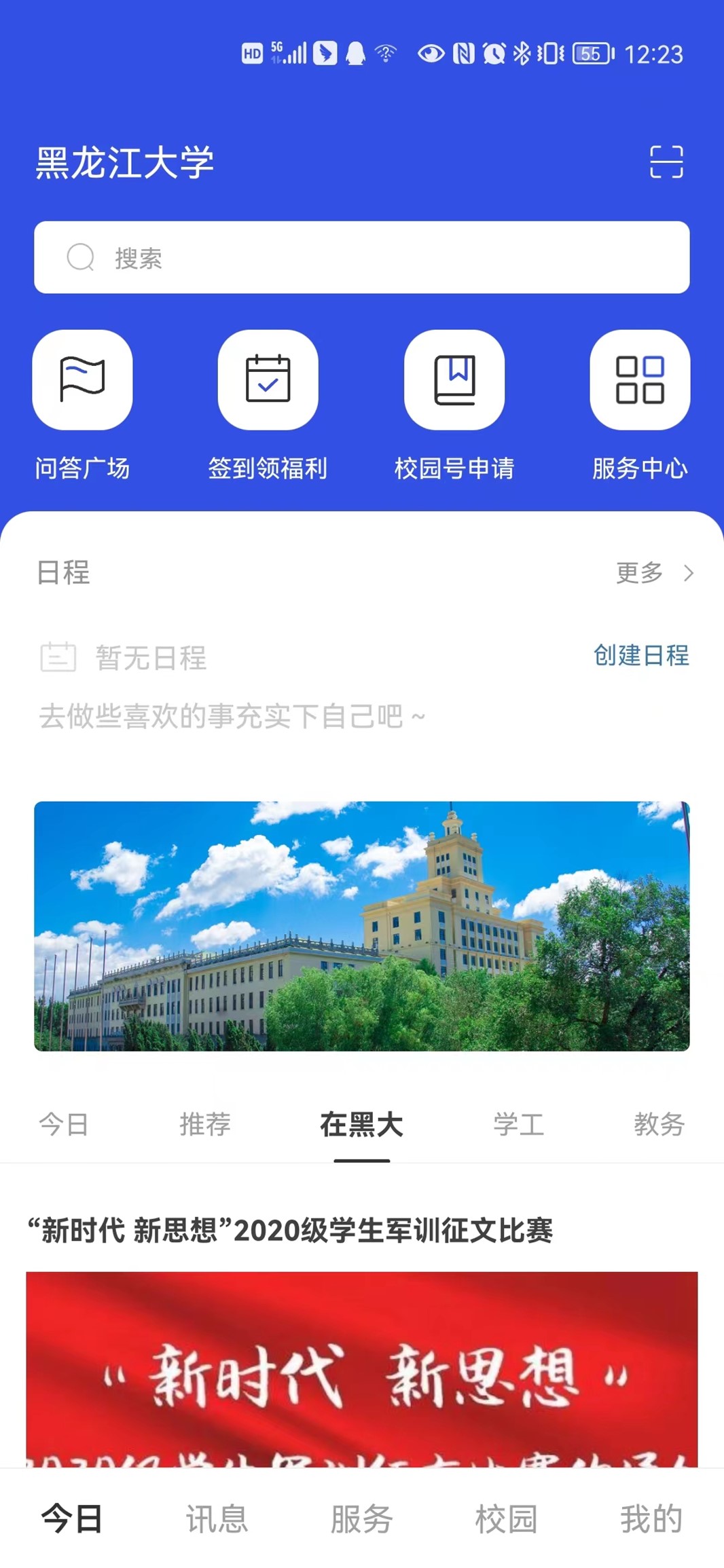Open the 校园 bottom tab
This screenshot has width=724, height=1568.
click(x=506, y=1518)
